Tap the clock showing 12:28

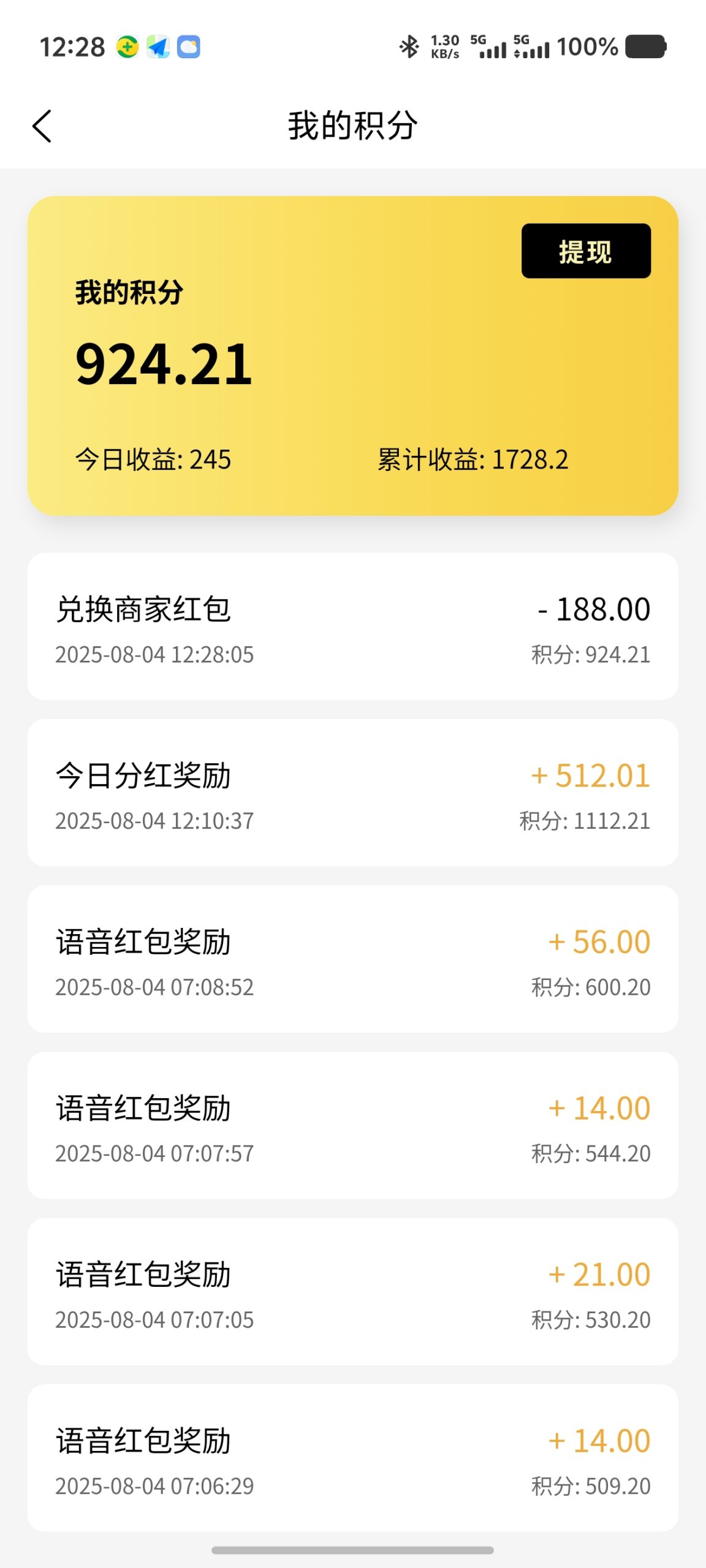click(71, 46)
